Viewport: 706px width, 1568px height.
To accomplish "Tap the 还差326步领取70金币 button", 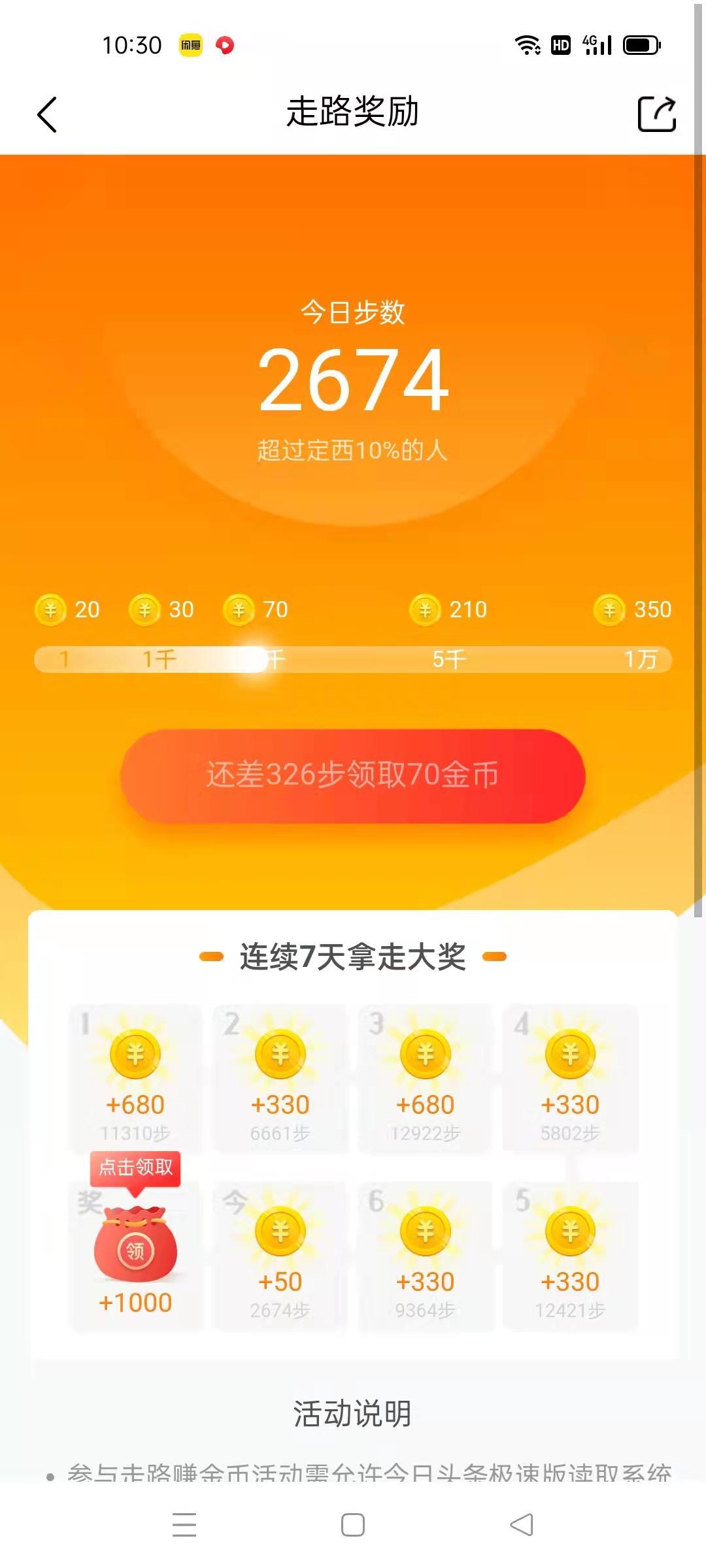I will tap(353, 776).
